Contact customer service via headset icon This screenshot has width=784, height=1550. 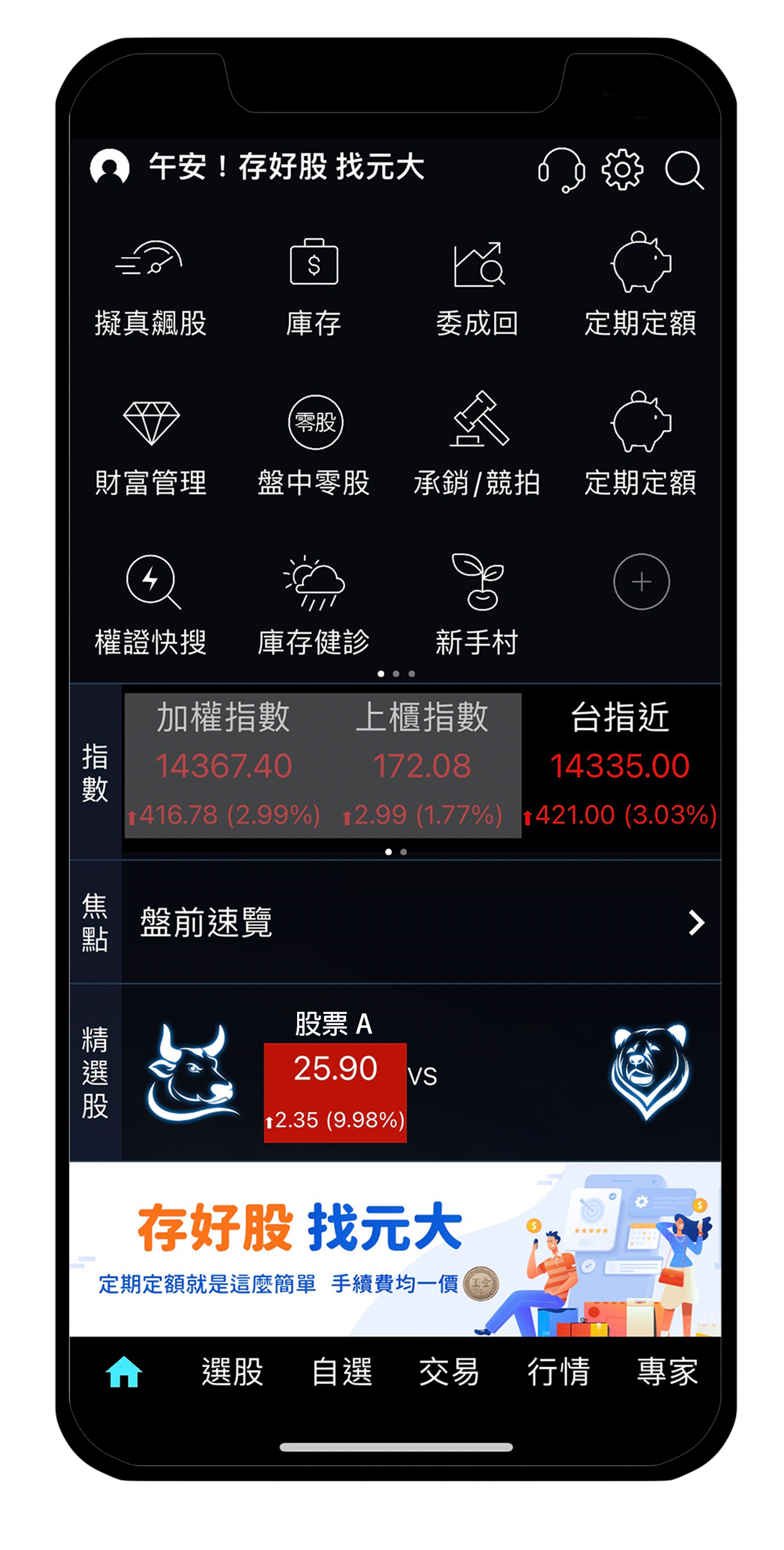(x=560, y=169)
